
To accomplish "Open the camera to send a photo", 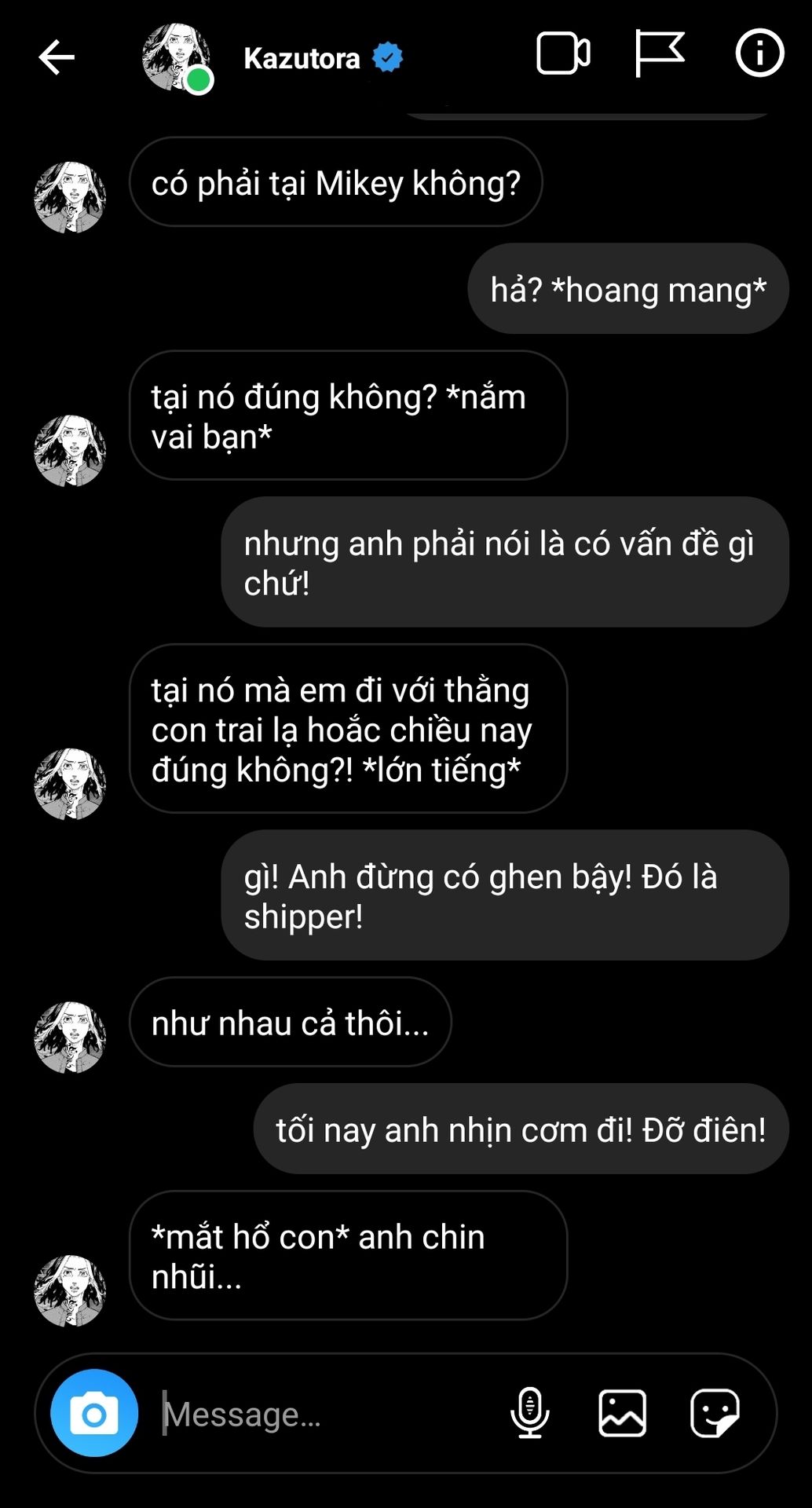I will [94, 1414].
